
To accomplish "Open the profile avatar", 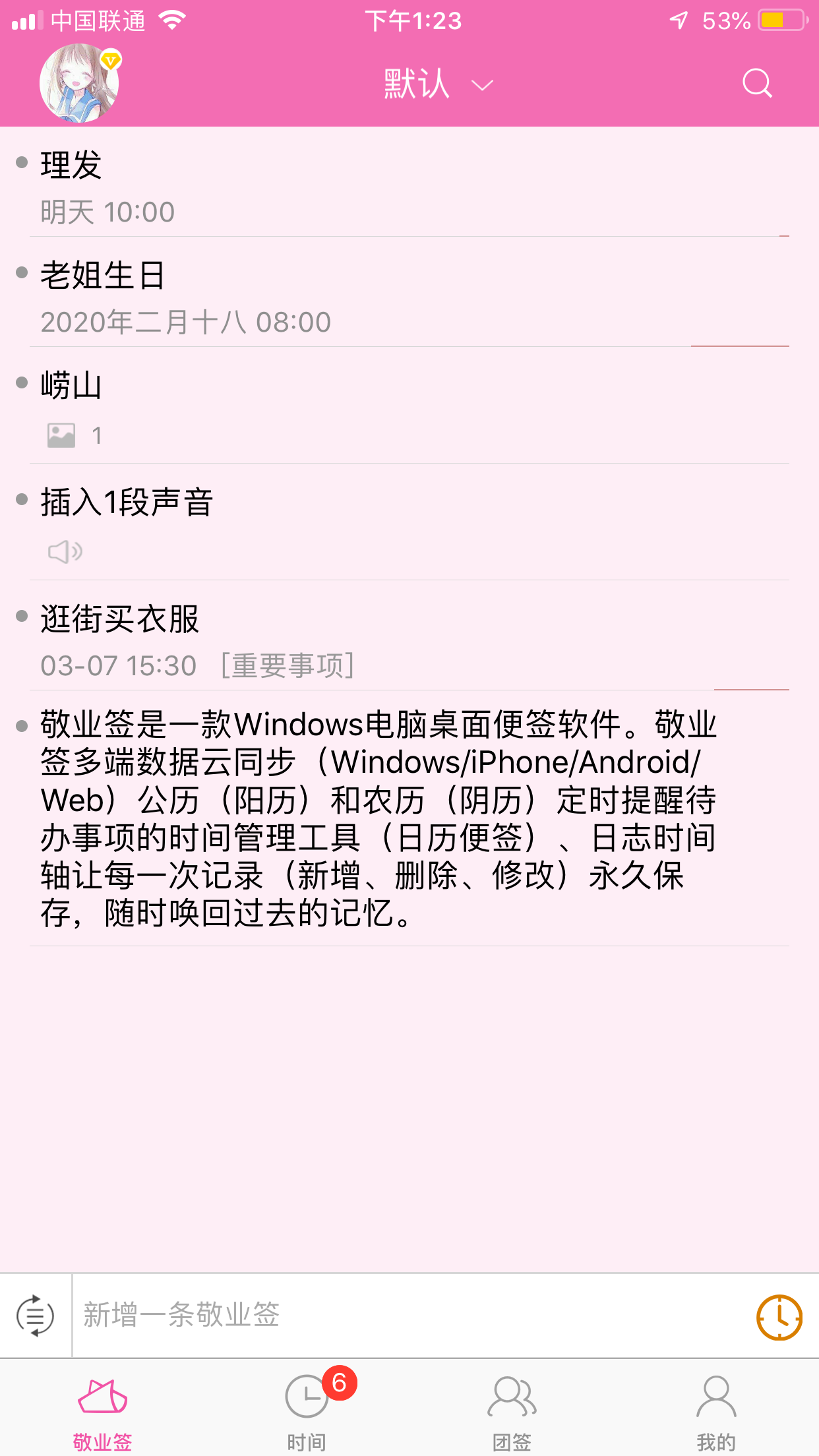I will (x=79, y=83).
